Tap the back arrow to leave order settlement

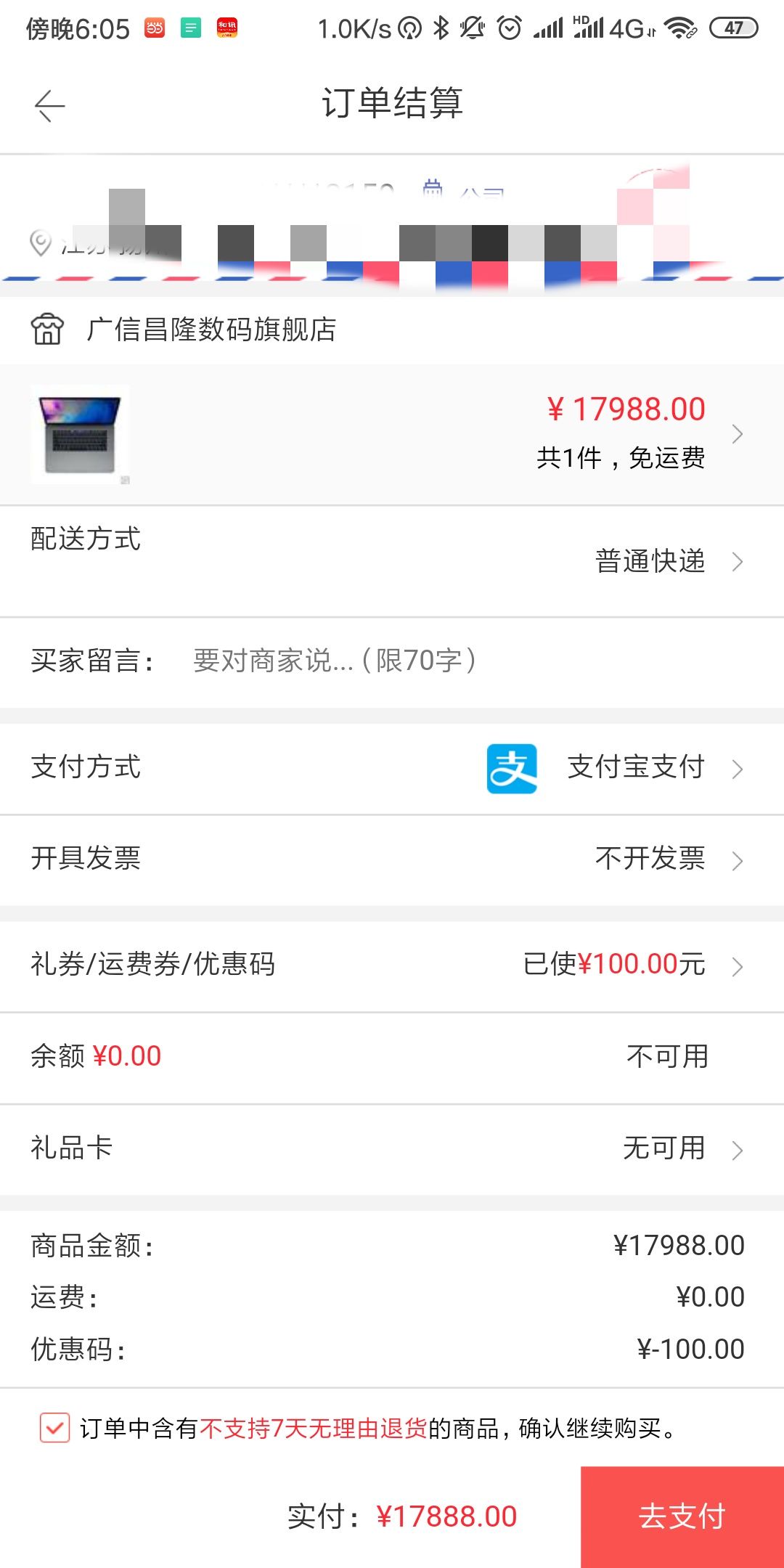pos(48,105)
